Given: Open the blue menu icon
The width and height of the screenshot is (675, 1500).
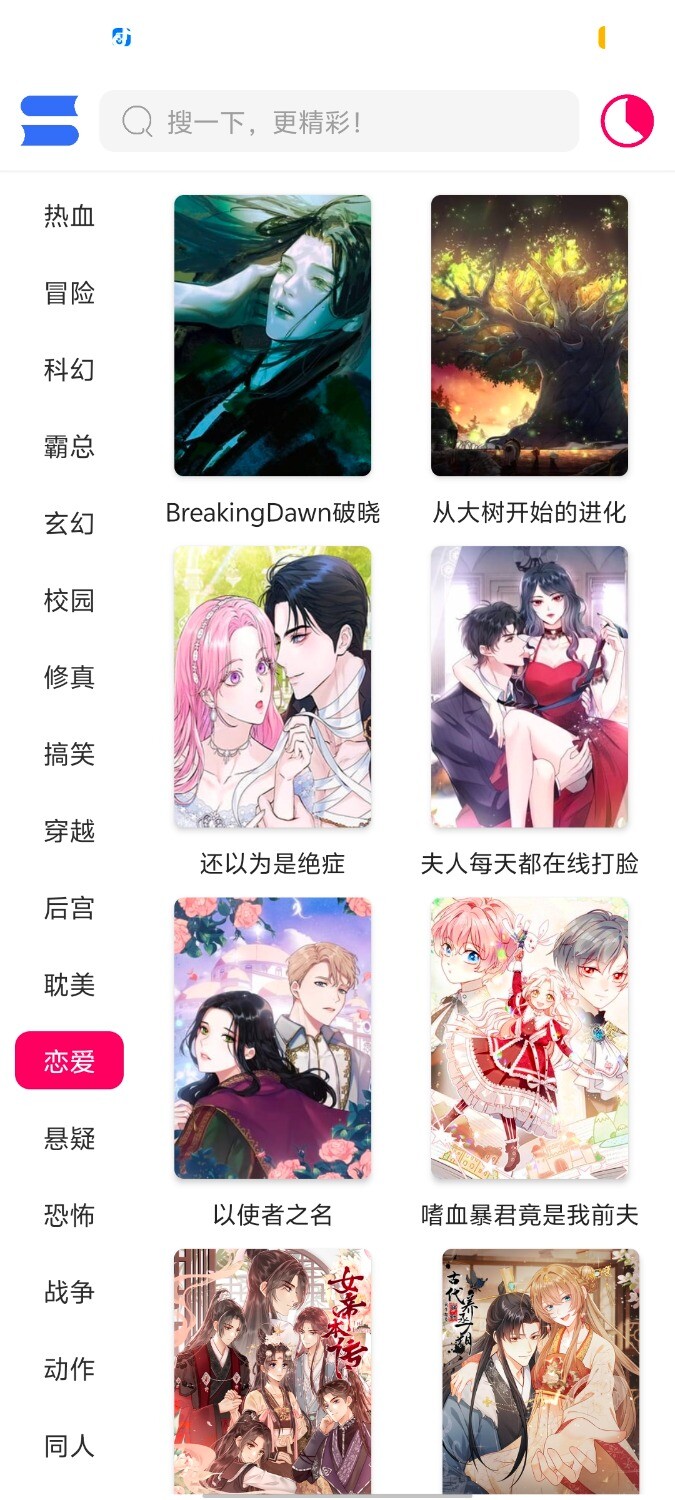Looking at the screenshot, I should coord(49,121).
